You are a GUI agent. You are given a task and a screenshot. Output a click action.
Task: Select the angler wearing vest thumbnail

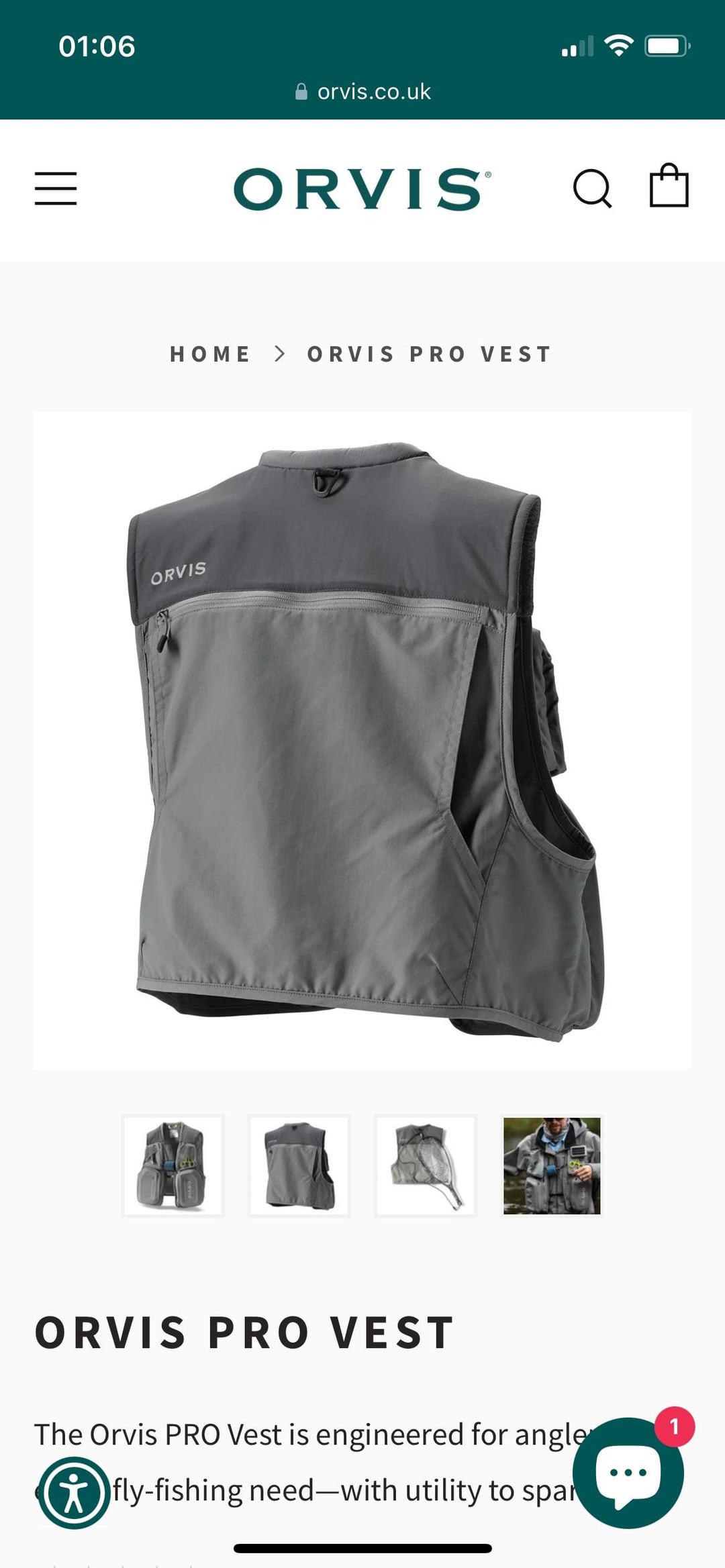coord(552,1165)
